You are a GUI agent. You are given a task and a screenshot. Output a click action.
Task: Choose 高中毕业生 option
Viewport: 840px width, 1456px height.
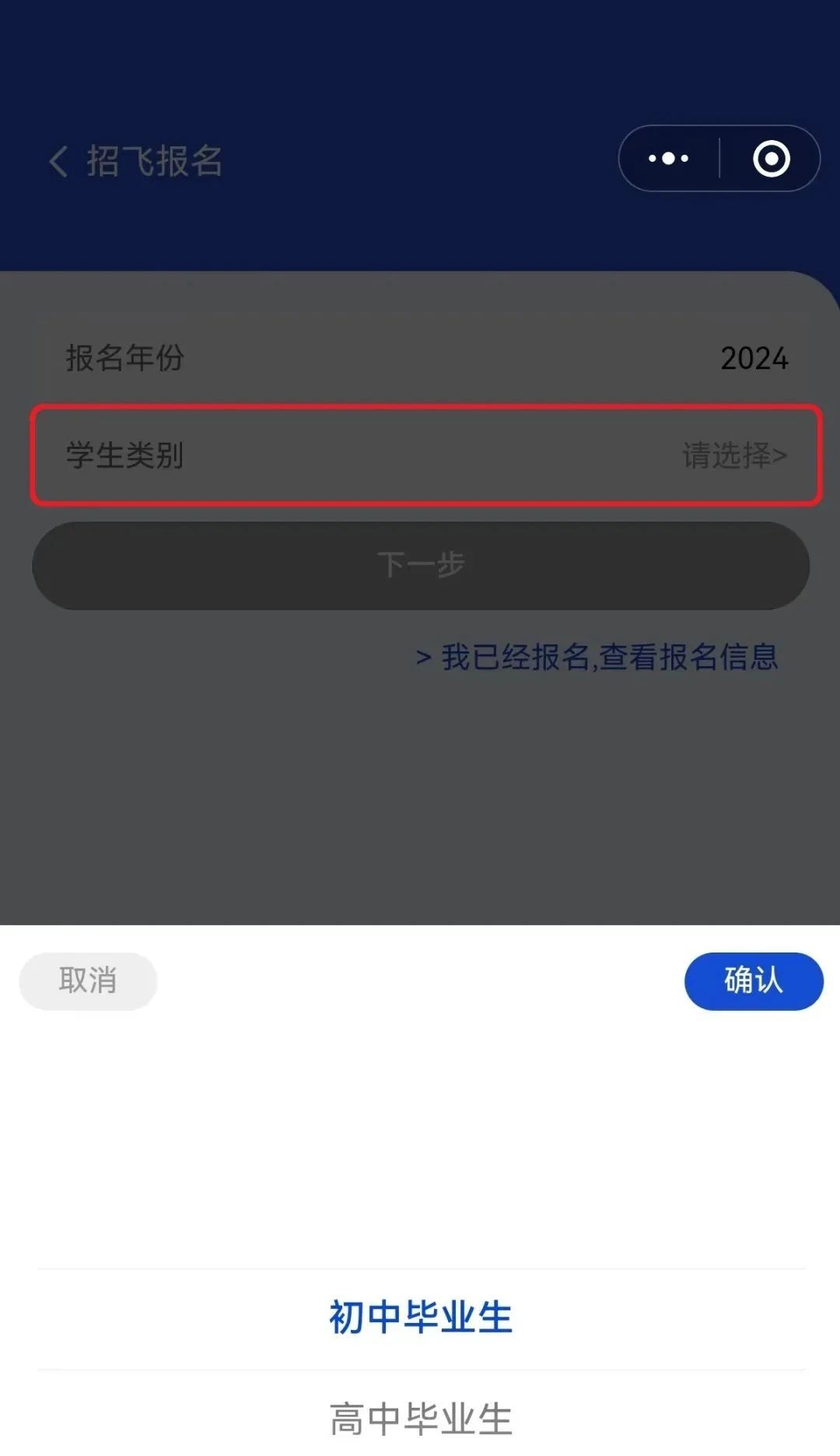(x=420, y=1419)
